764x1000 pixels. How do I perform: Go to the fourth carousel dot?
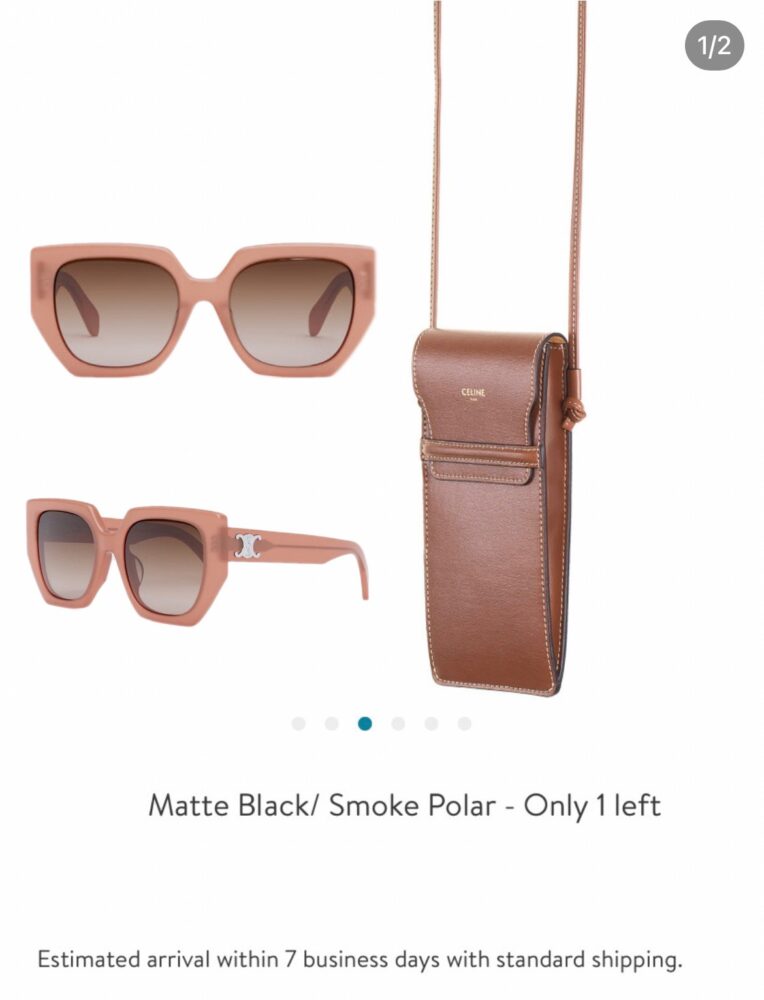pyautogui.click(x=398, y=723)
